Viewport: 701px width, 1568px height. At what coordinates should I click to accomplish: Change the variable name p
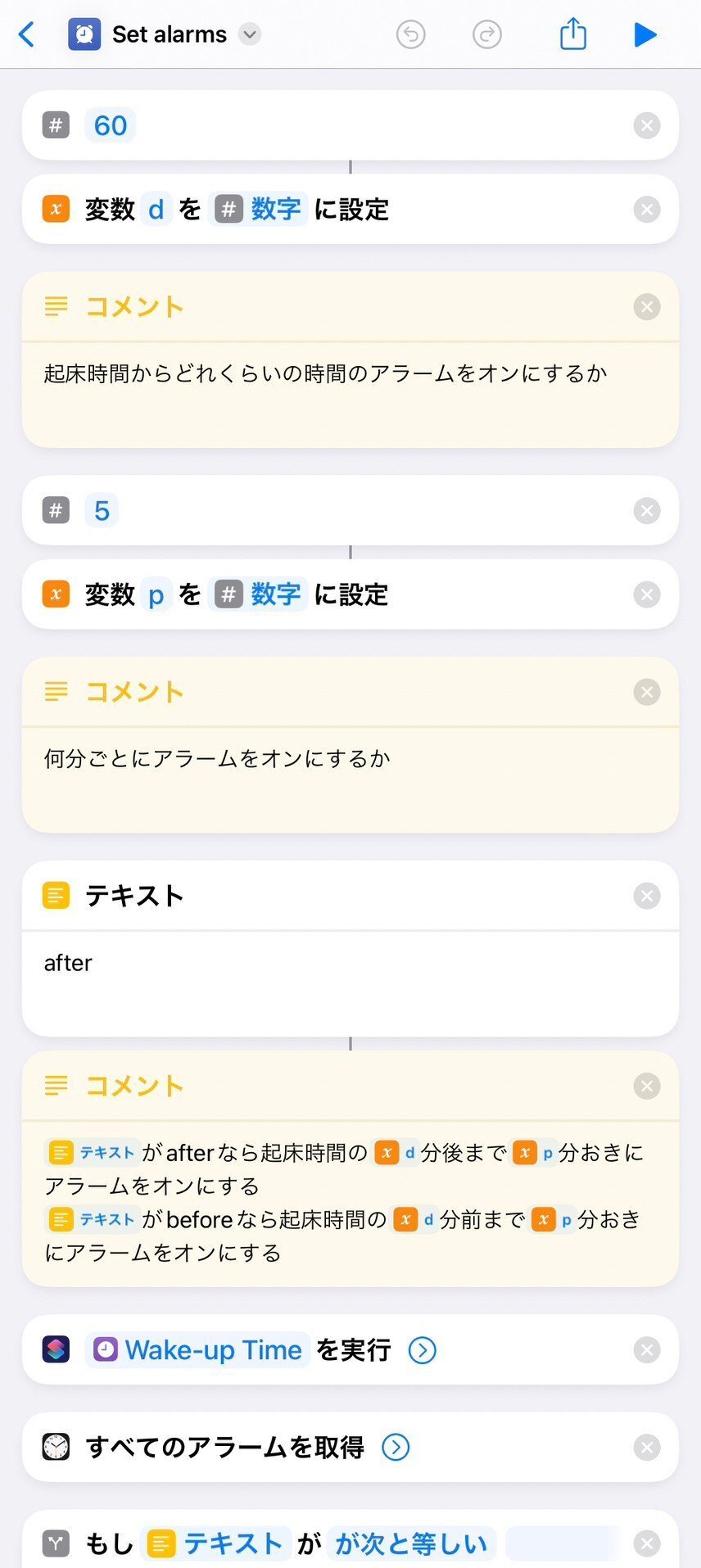coord(156,594)
